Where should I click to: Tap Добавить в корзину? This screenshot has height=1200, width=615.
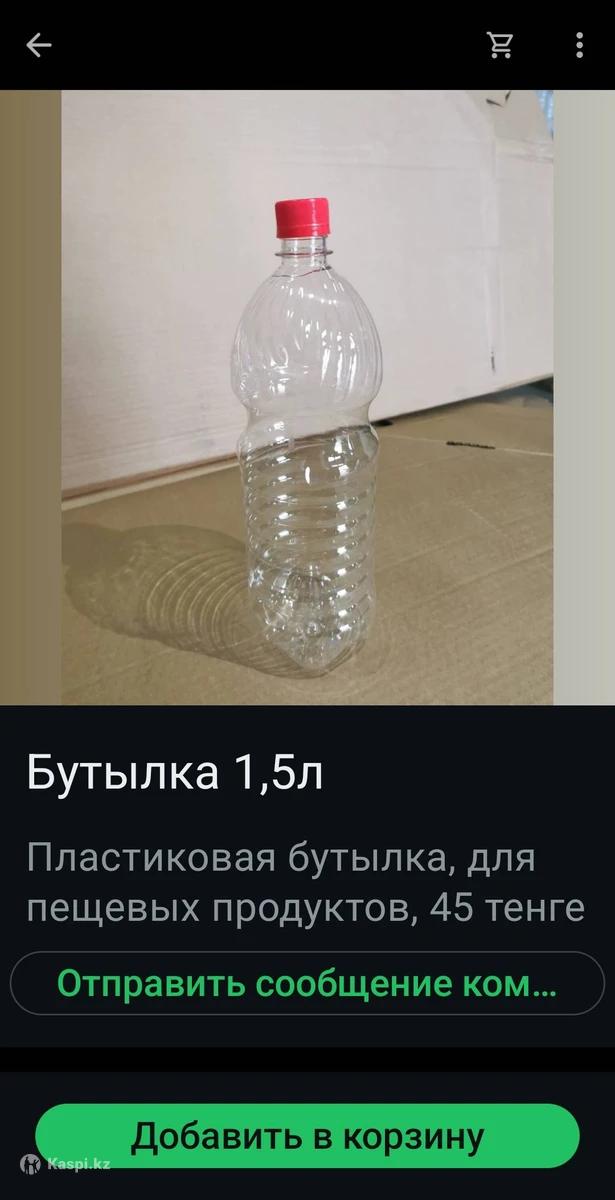307,1137
